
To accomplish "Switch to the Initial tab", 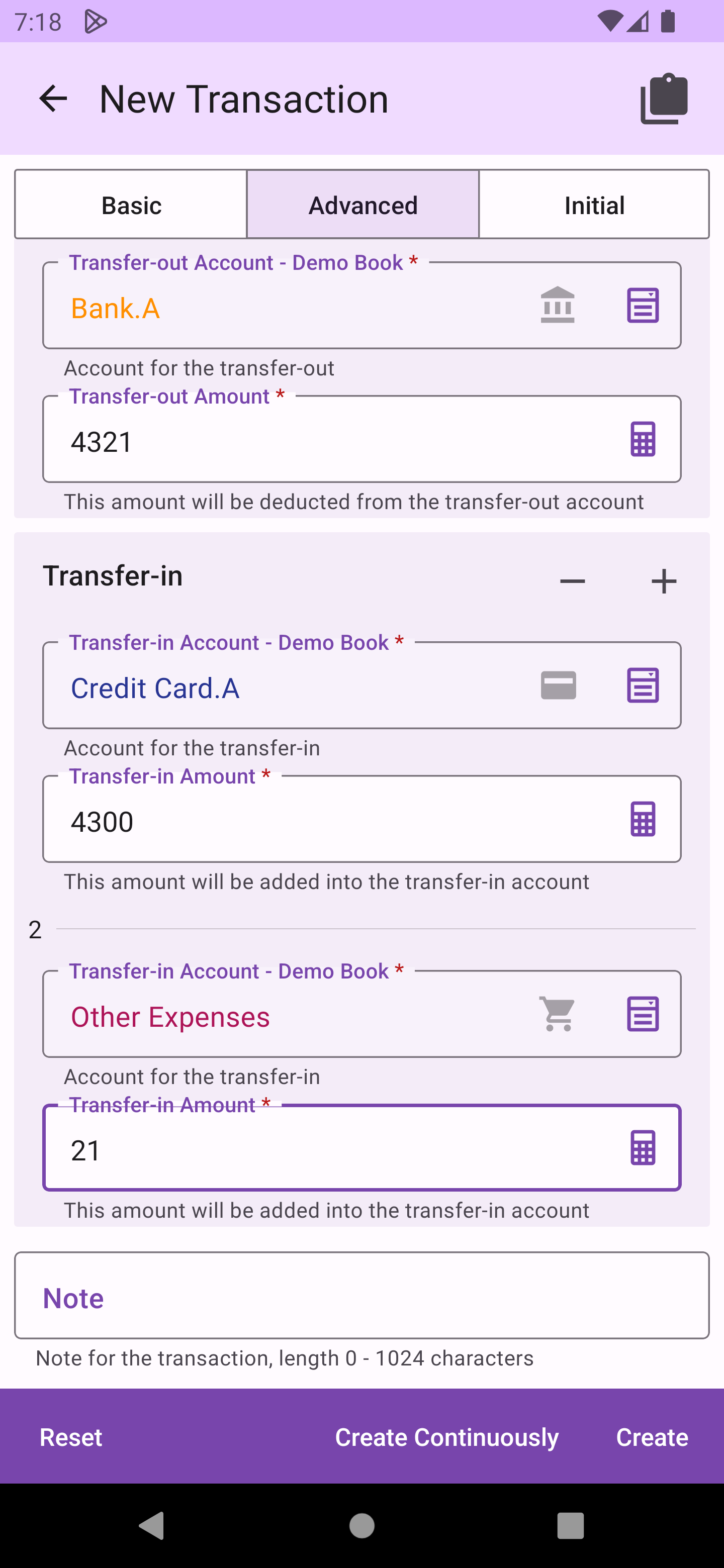I will coord(594,205).
